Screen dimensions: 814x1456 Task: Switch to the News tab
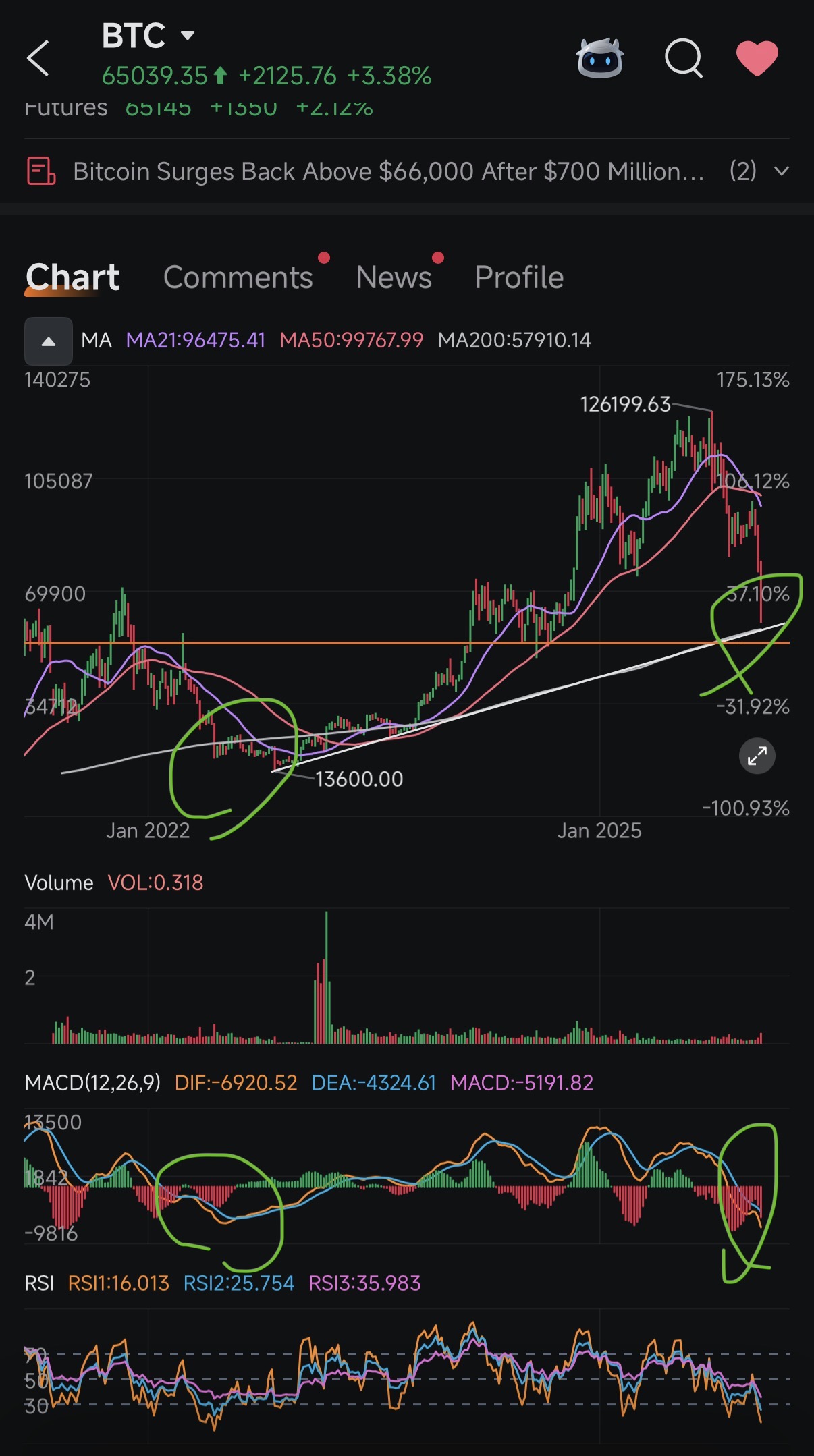(x=394, y=277)
